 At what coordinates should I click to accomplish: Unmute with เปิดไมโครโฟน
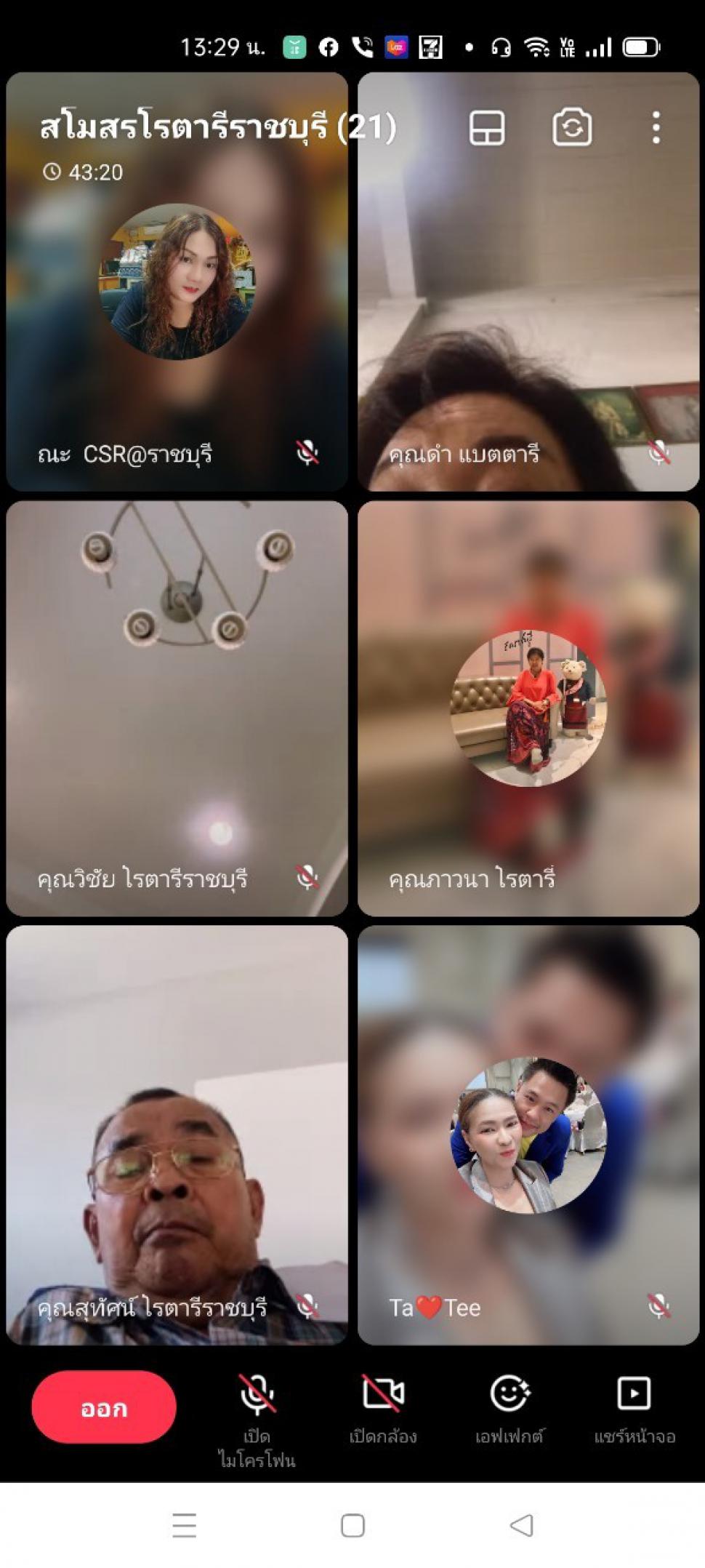point(257,1419)
